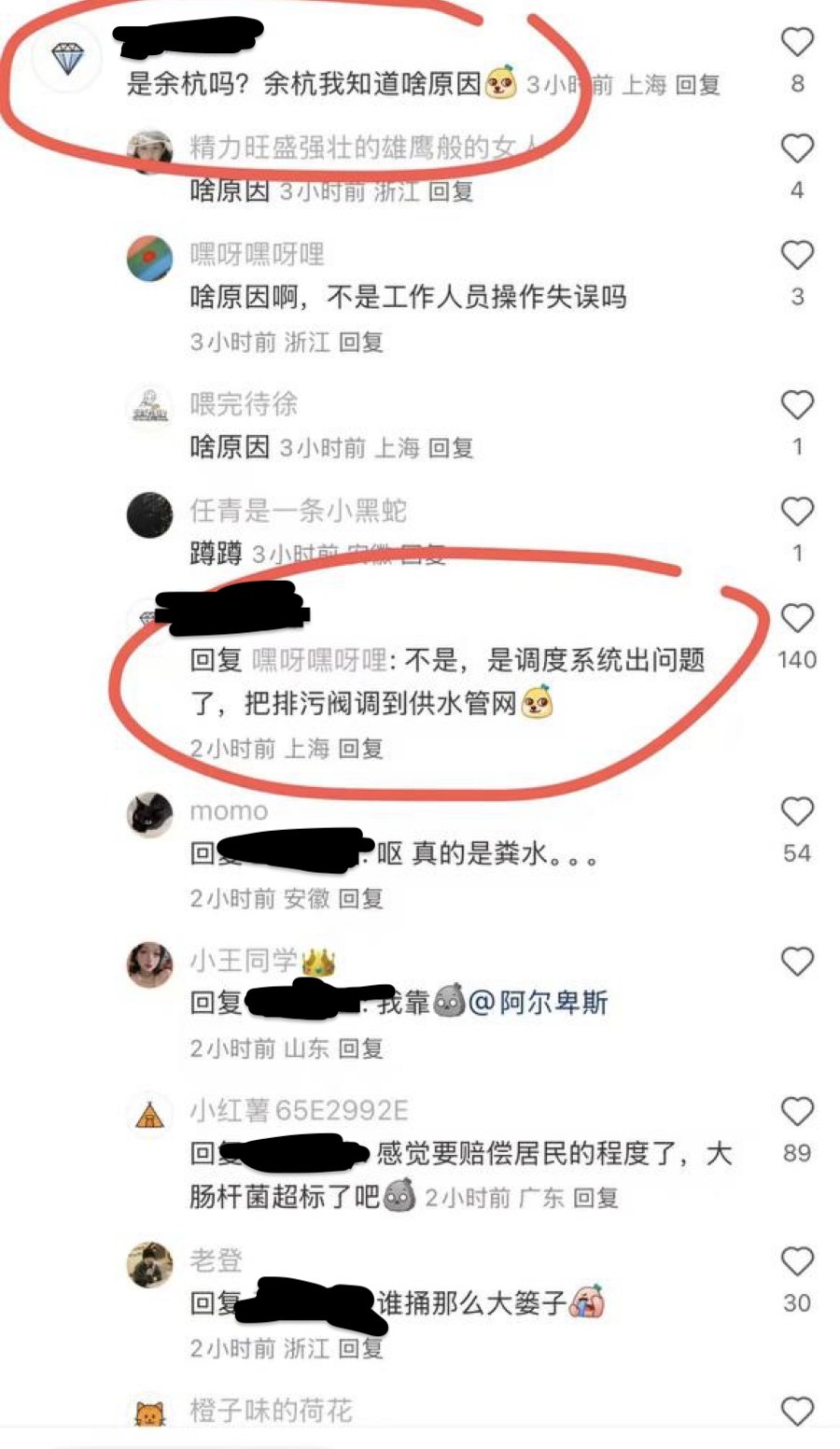Screen dimensions: 840x1449
Task: Like 老登's 捅那么大篓子 comment
Action: point(797,1262)
